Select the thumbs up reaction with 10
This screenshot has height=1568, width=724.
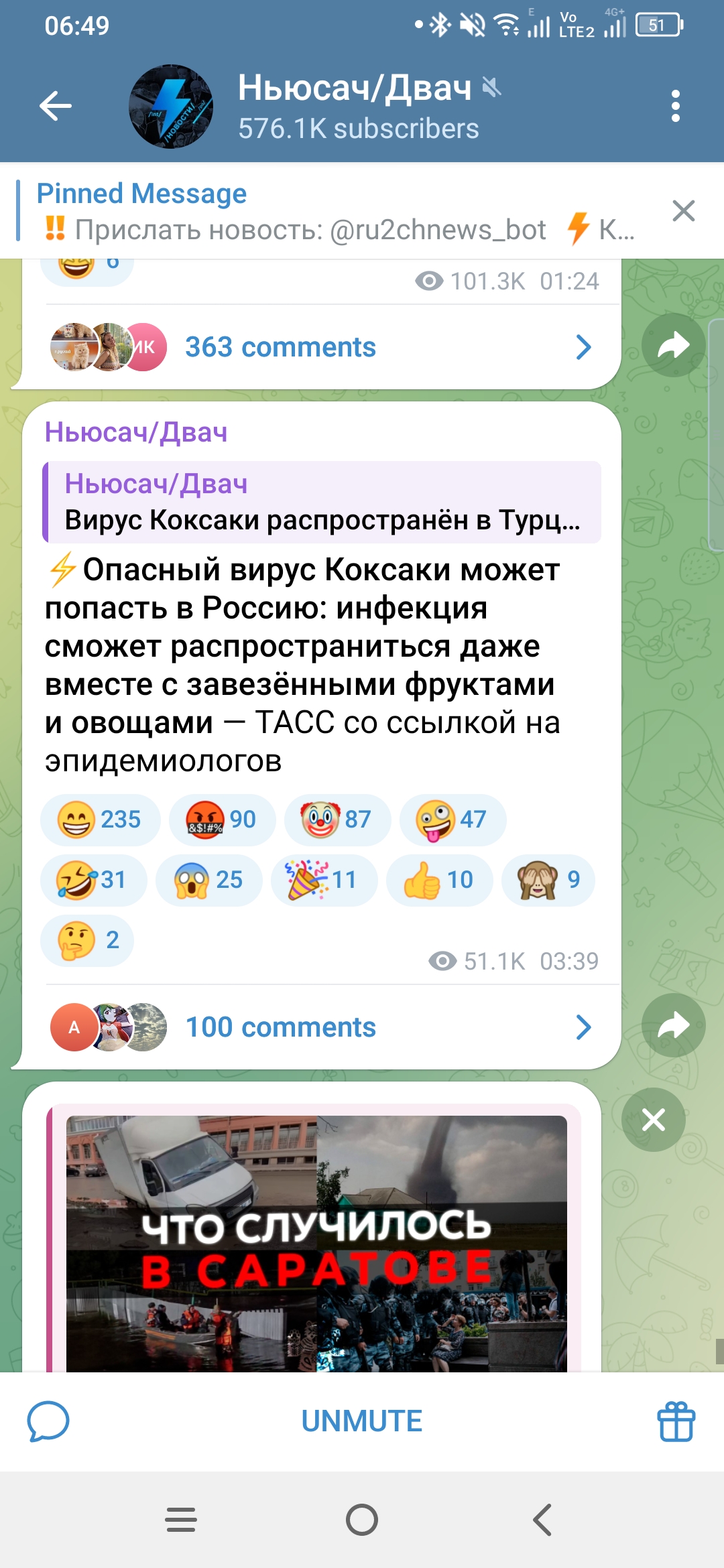tap(439, 880)
